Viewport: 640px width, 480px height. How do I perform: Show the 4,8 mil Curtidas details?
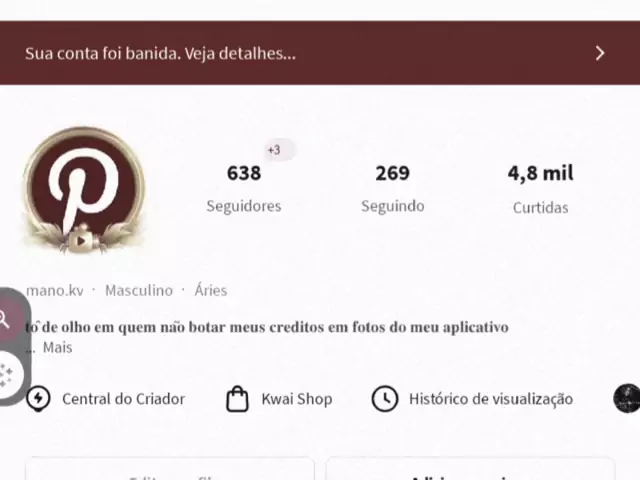(x=540, y=188)
